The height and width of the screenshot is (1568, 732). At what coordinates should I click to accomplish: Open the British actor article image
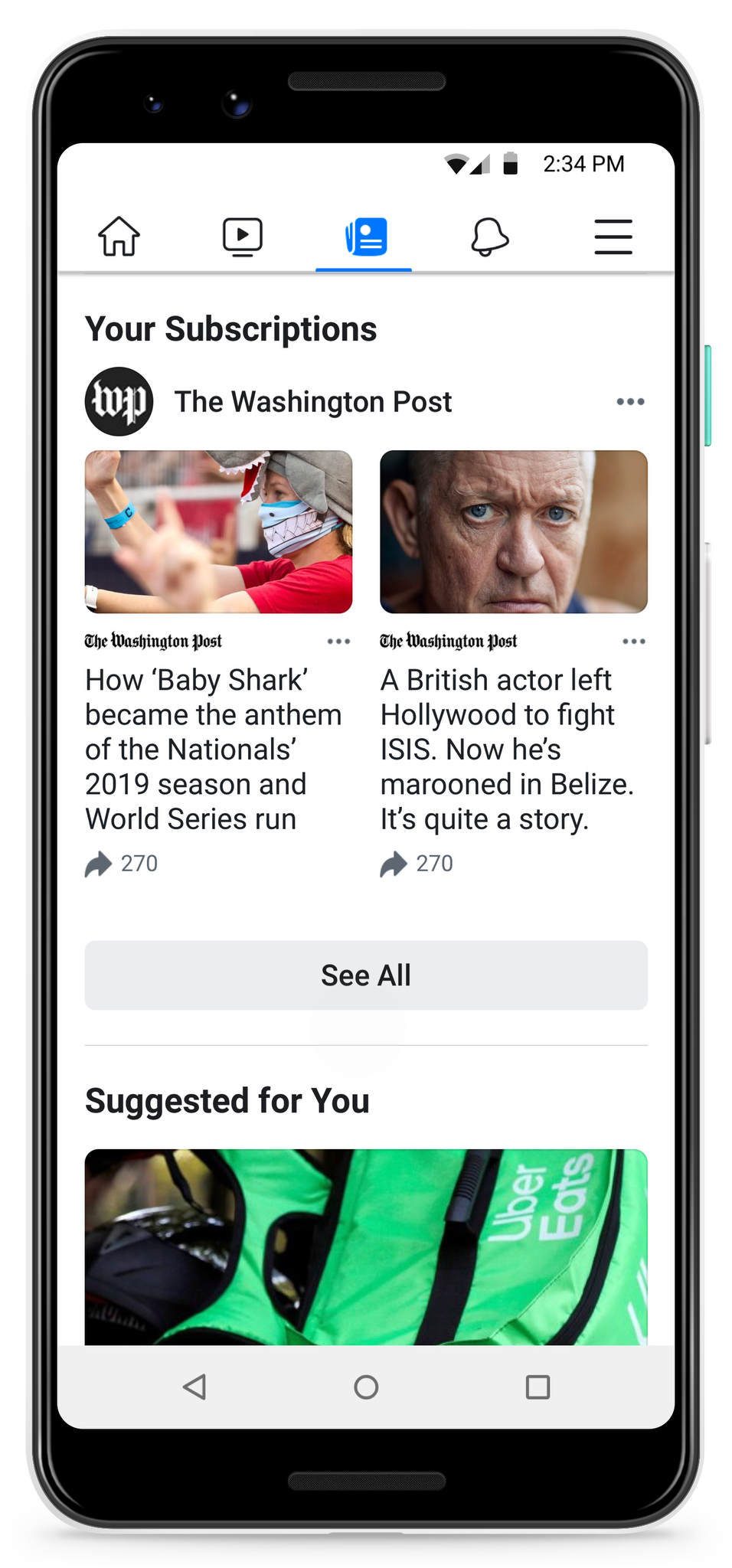coord(514,531)
